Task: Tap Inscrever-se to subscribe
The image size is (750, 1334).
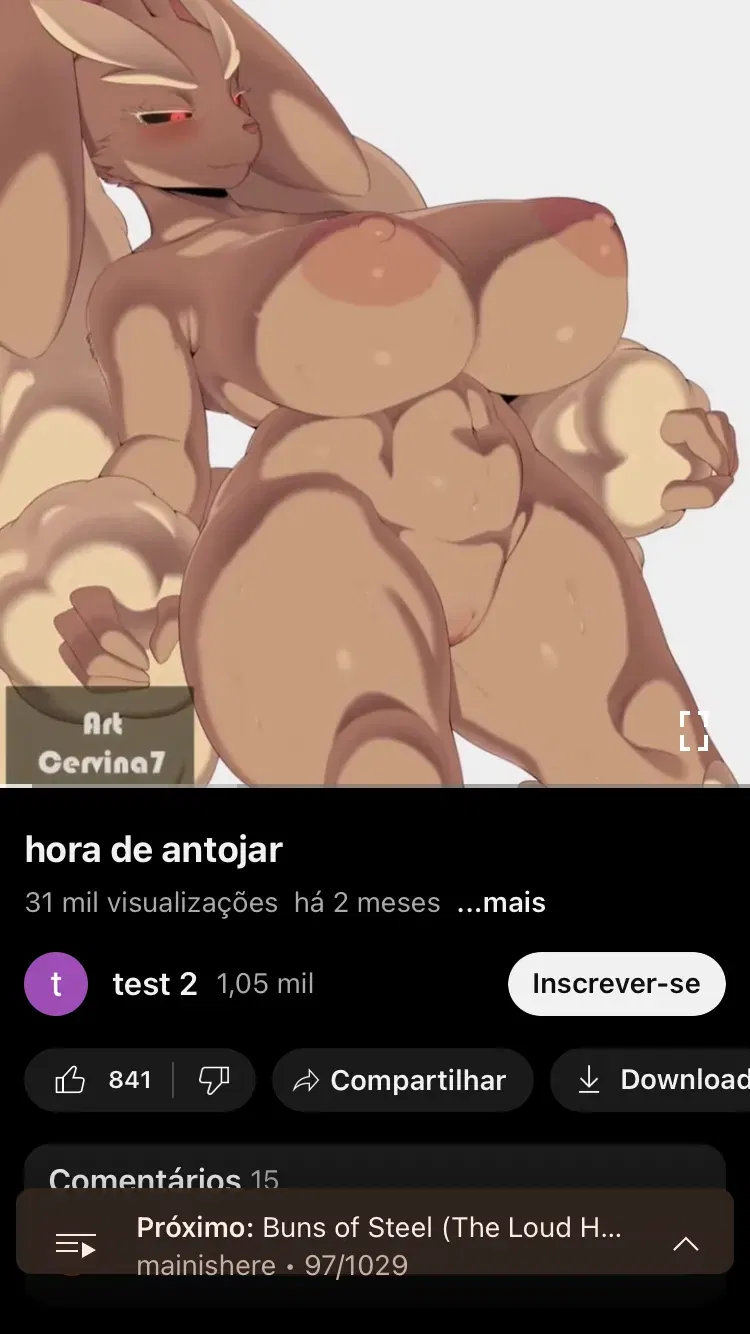Action: [x=616, y=984]
